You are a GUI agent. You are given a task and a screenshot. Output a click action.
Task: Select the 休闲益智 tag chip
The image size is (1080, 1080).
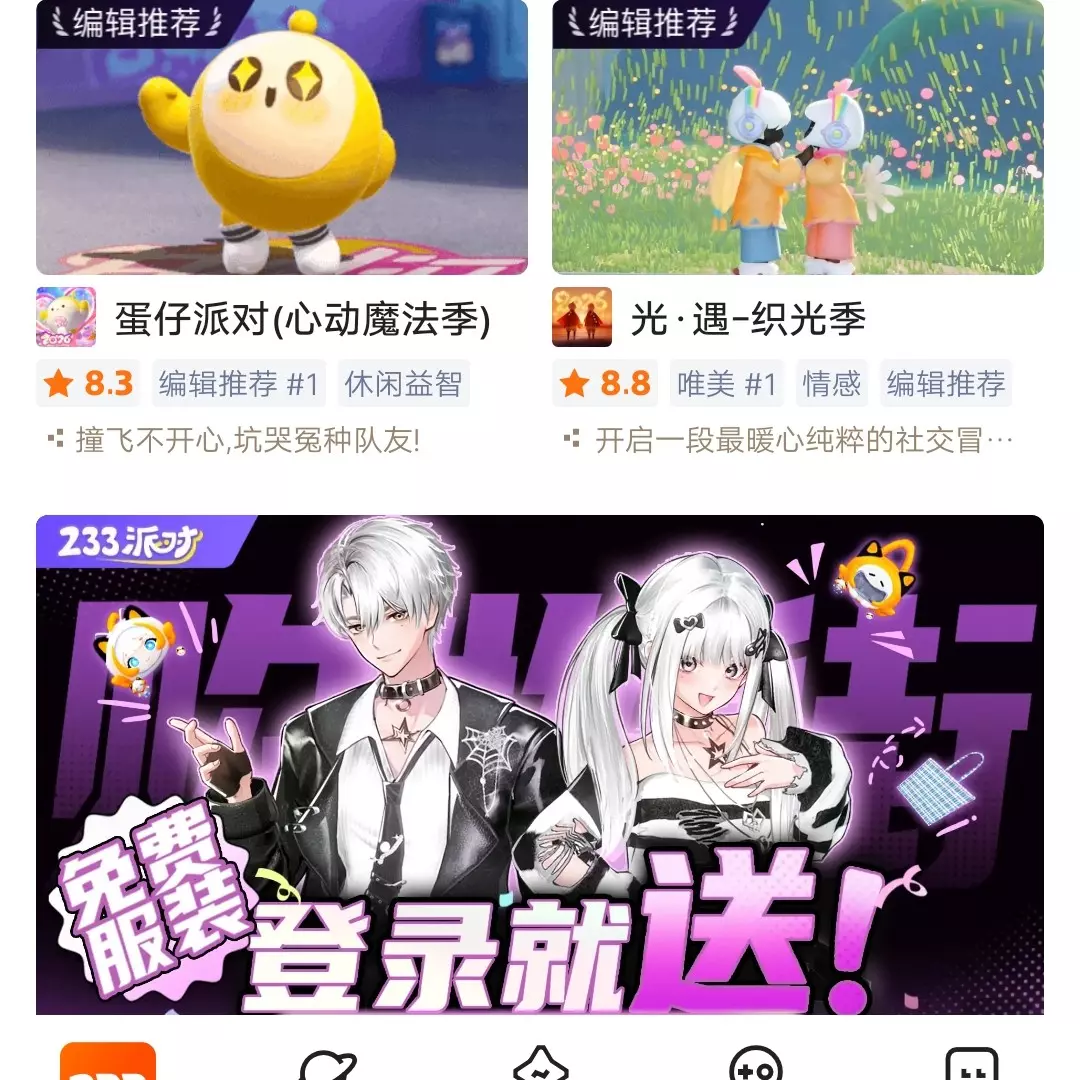[403, 384]
